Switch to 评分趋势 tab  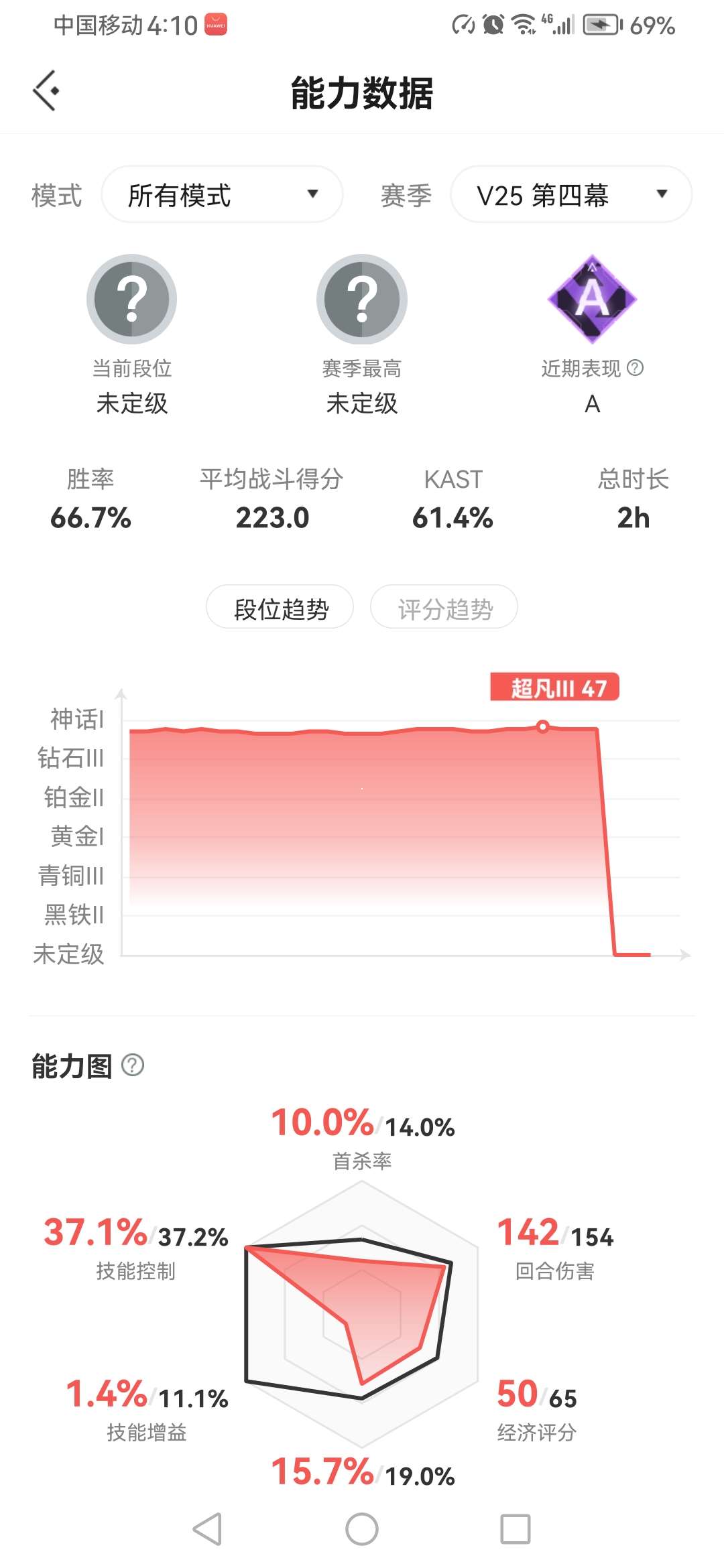pos(444,608)
